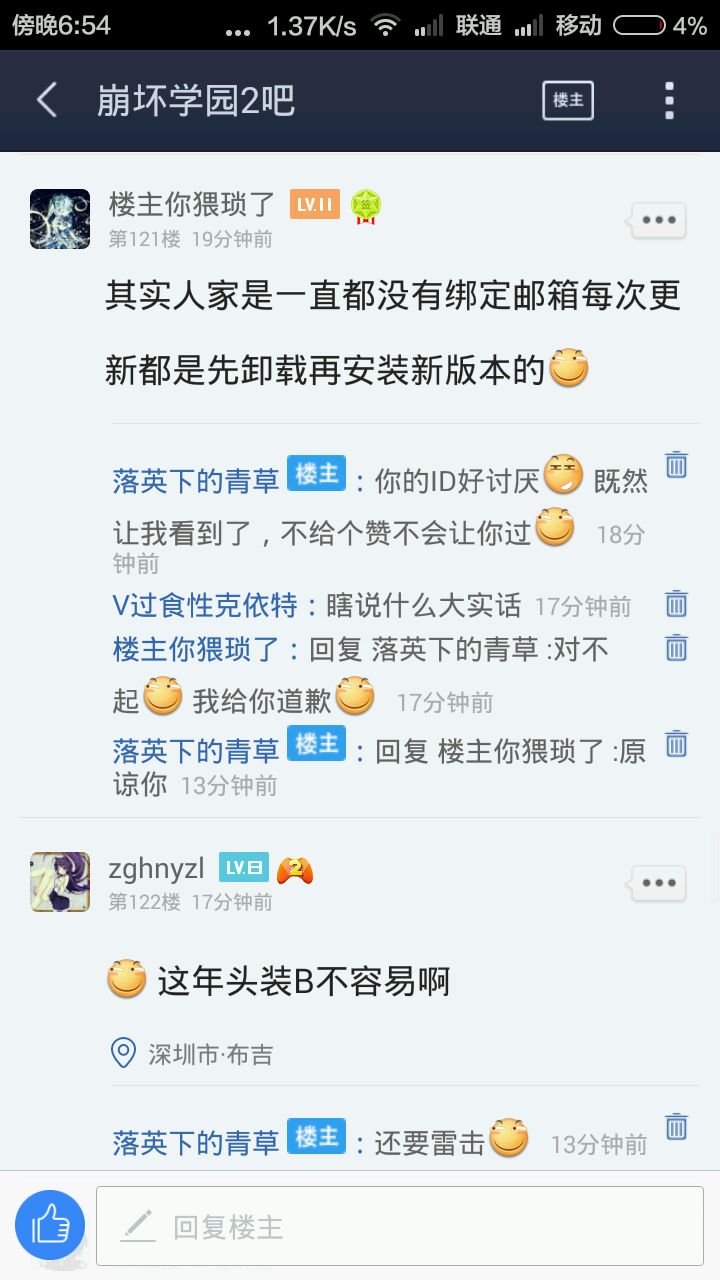Open zghnyzl's profile picture
This screenshot has width=720, height=1280.
point(60,882)
